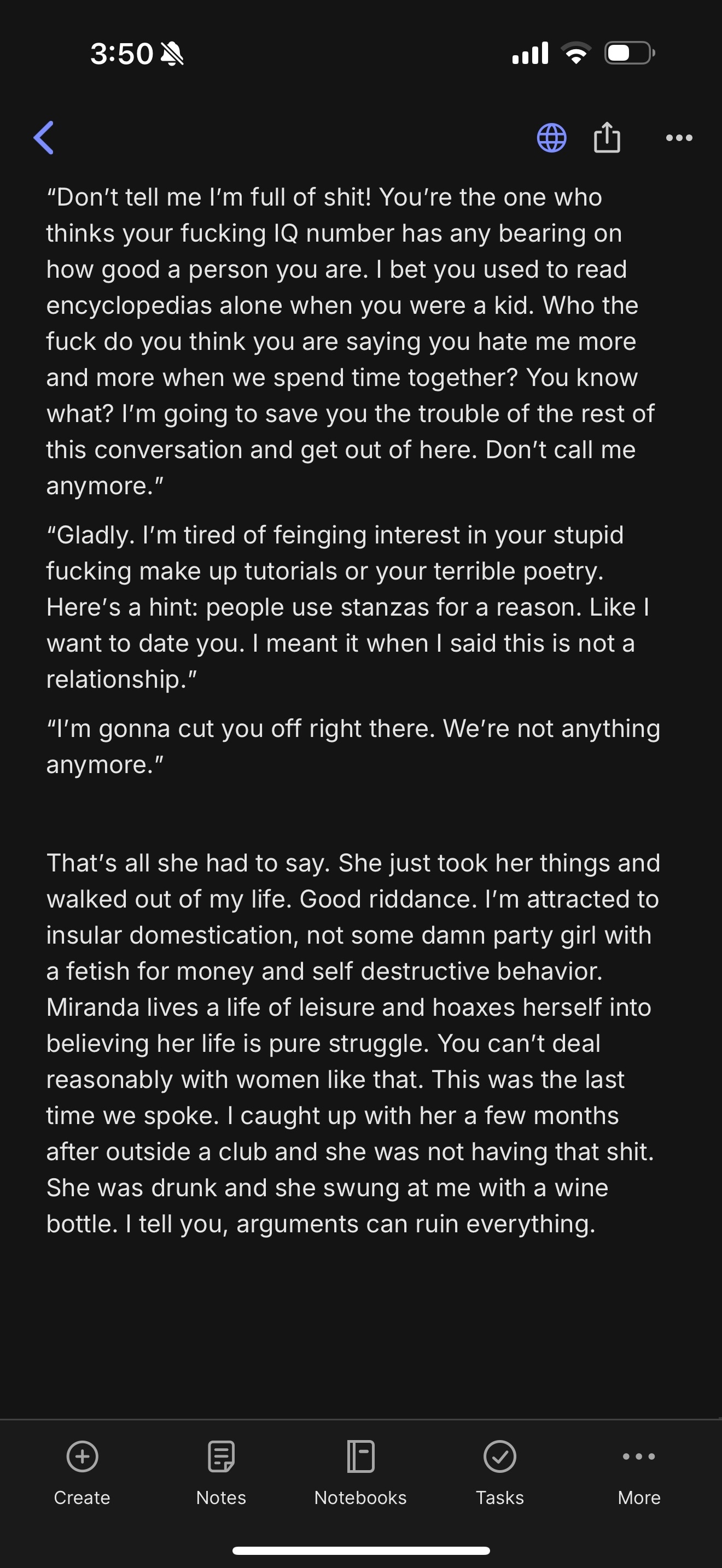Open the three-dot overflow menu
Image resolution: width=722 pixels, height=1568 pixels.
pyautogui.click(x=679, y=138)
